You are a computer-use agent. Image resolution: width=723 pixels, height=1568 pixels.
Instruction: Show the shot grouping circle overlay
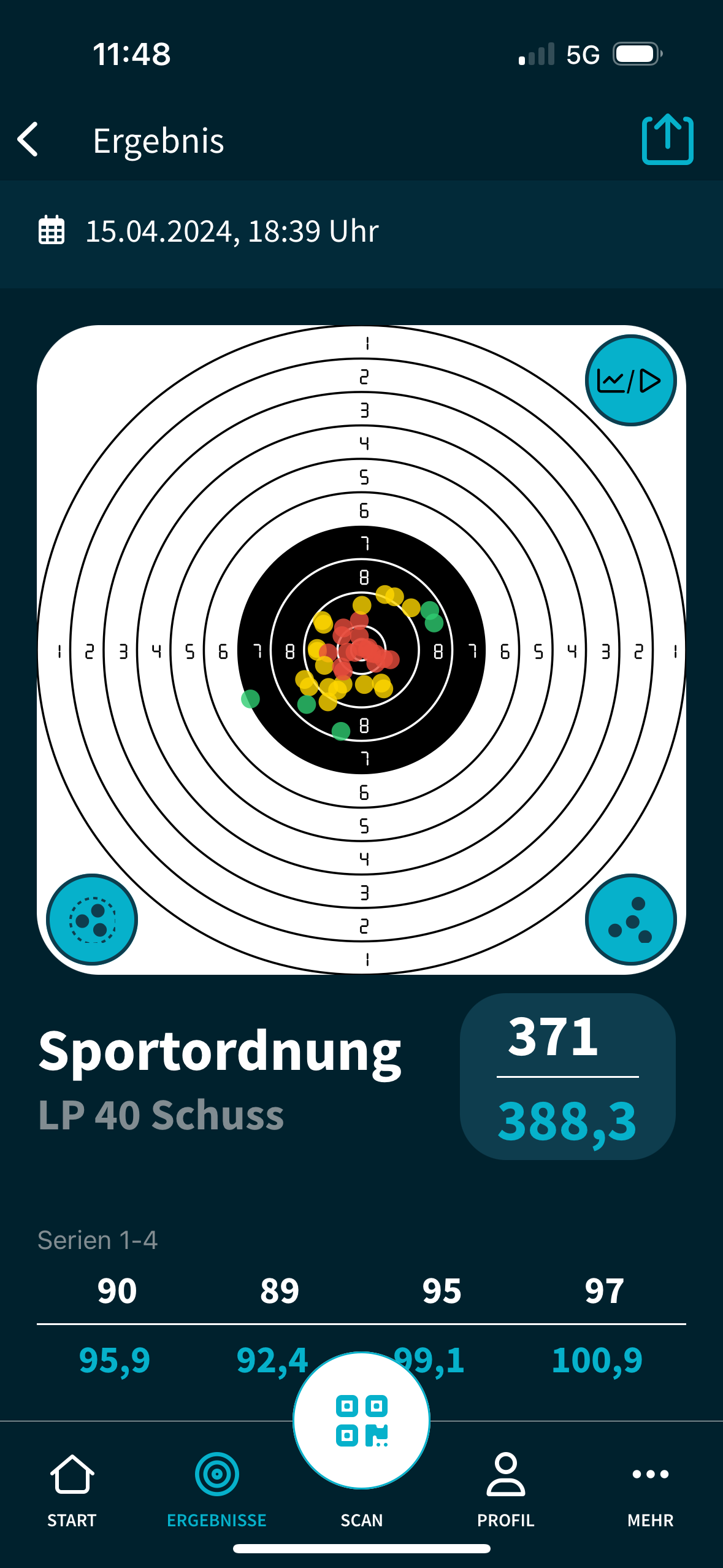point(93,920)
